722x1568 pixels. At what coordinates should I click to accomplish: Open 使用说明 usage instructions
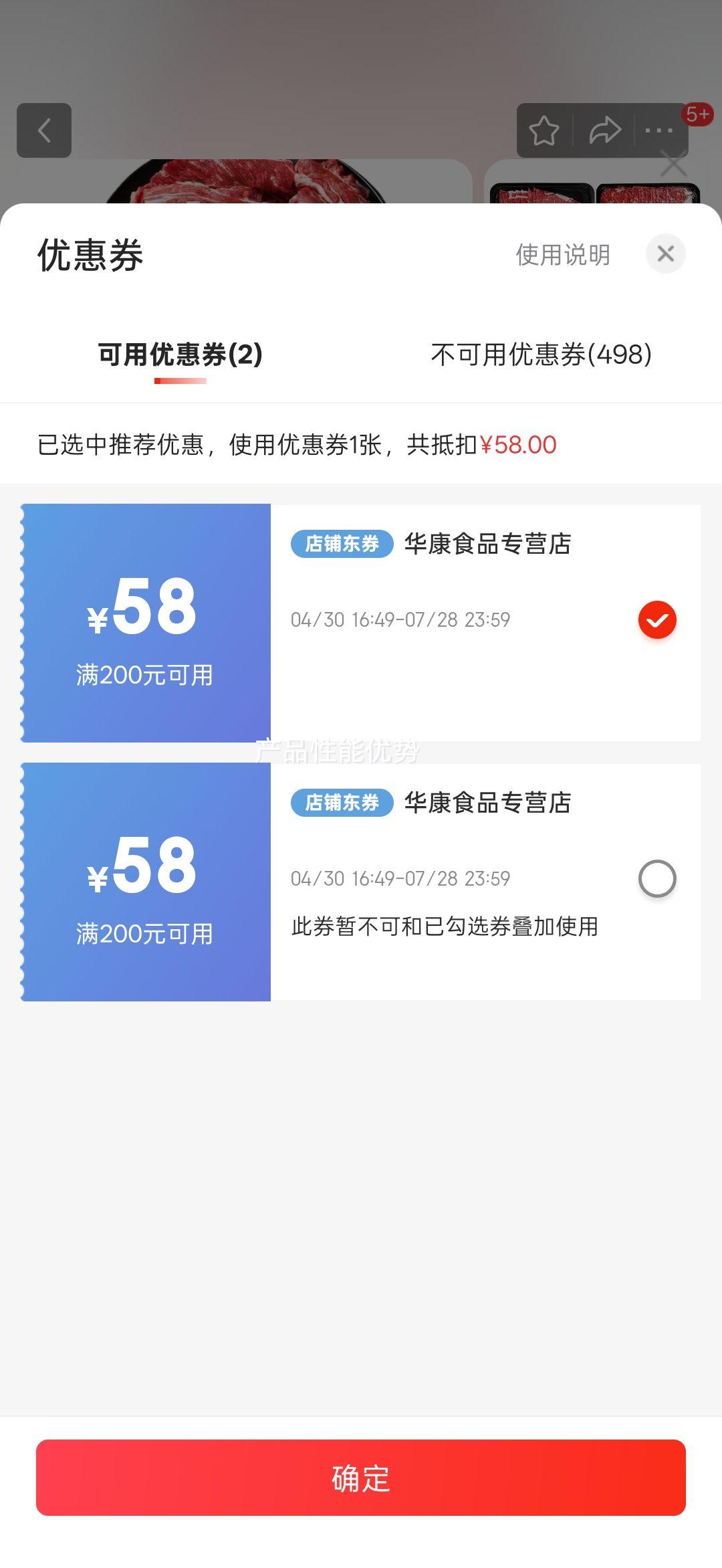[563, 255]
